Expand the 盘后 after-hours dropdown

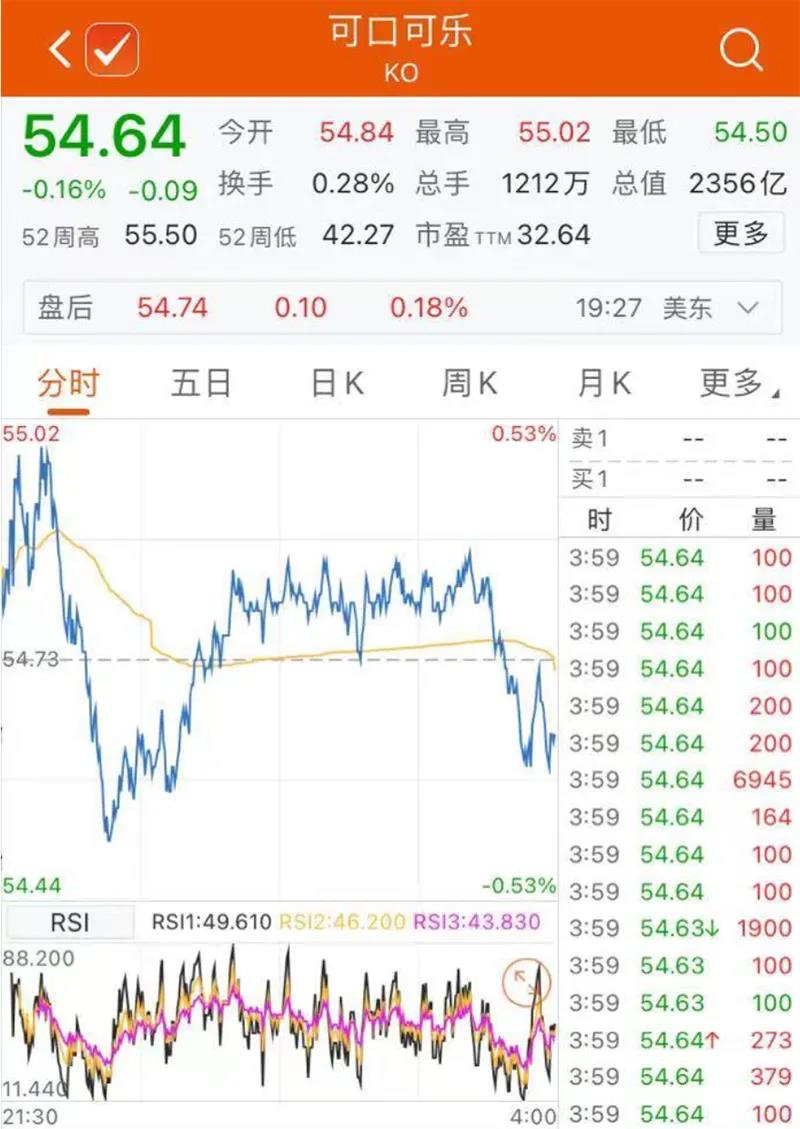[x=748, y=307]
